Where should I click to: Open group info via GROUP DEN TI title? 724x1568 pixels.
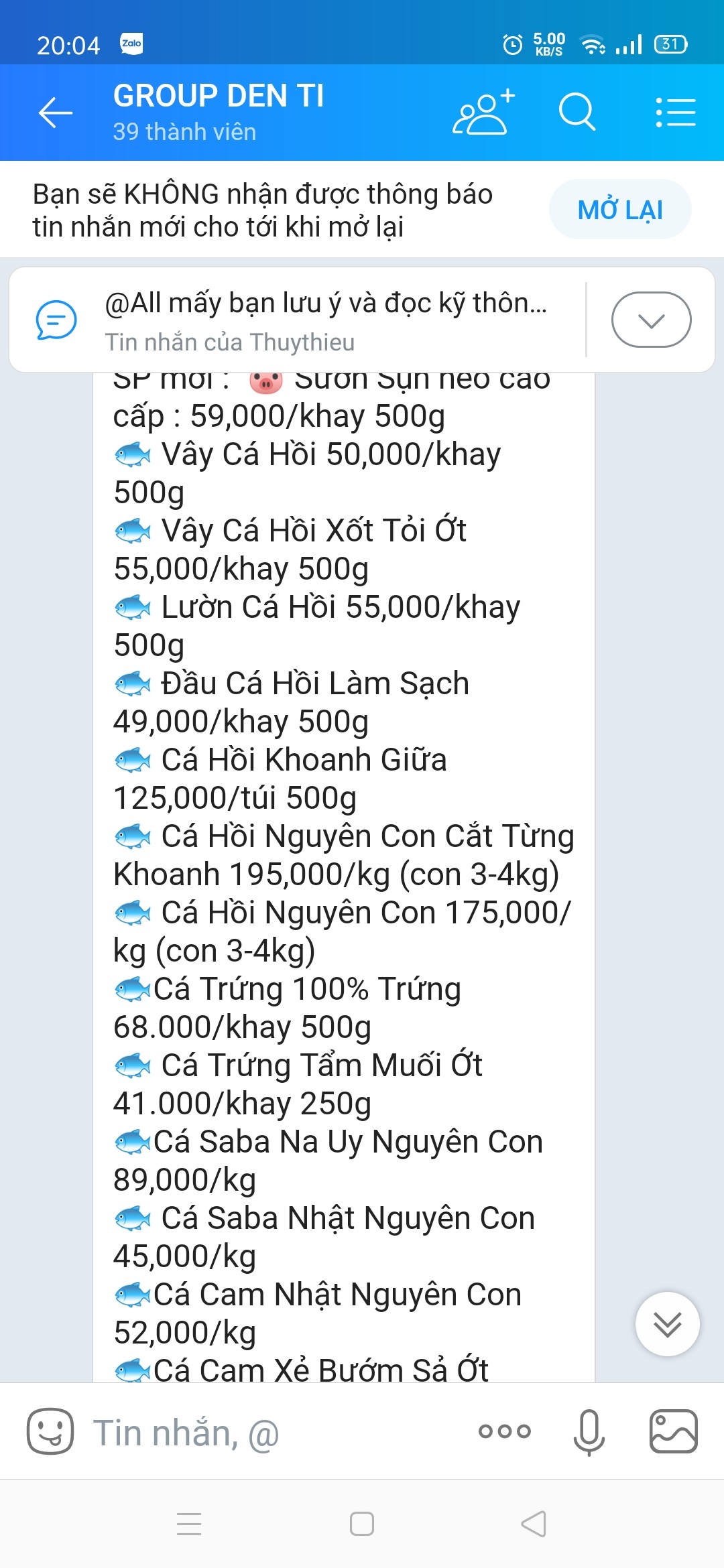coord(219,97)
